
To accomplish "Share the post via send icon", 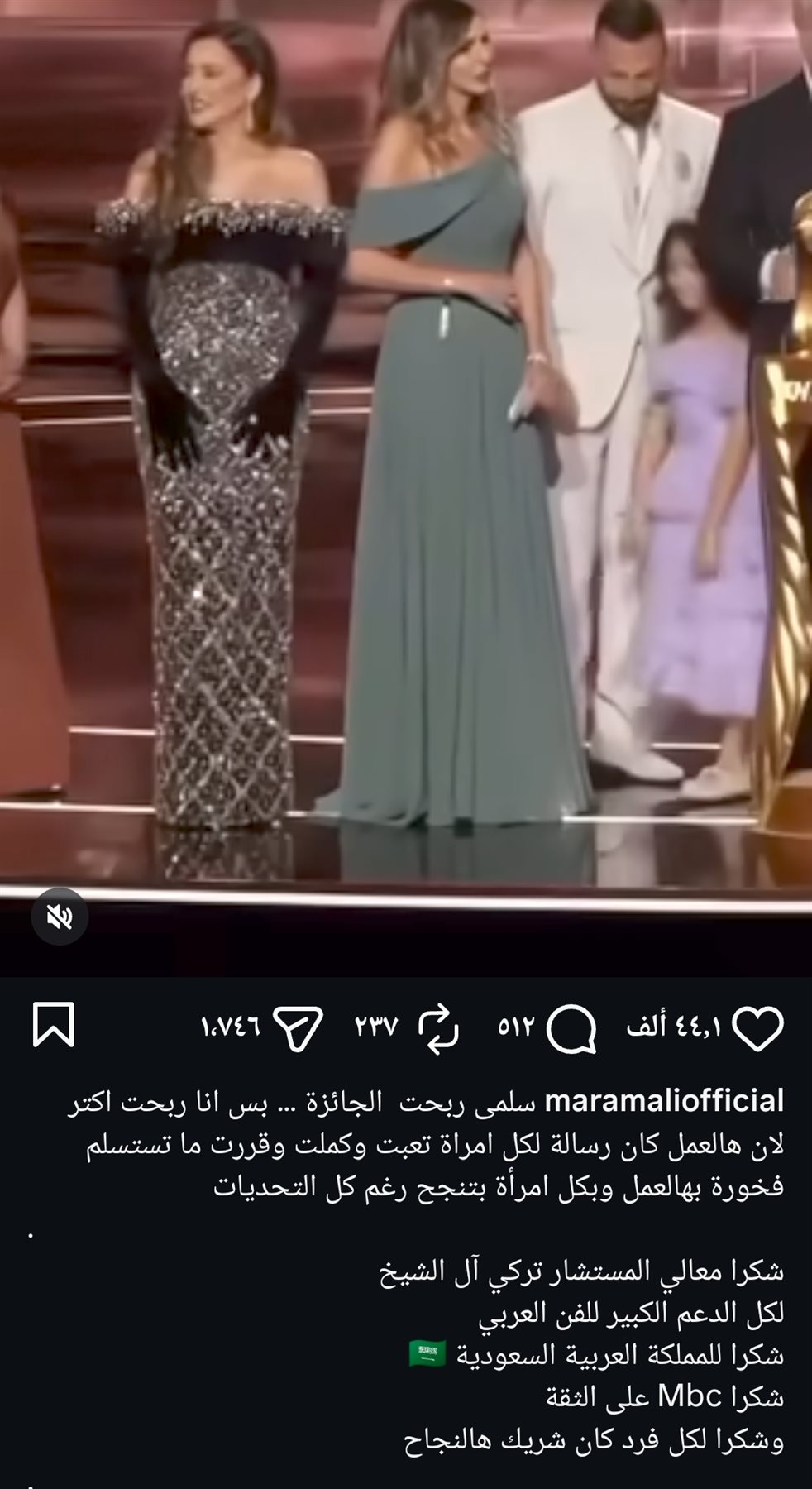I will tap(297, 1028).
